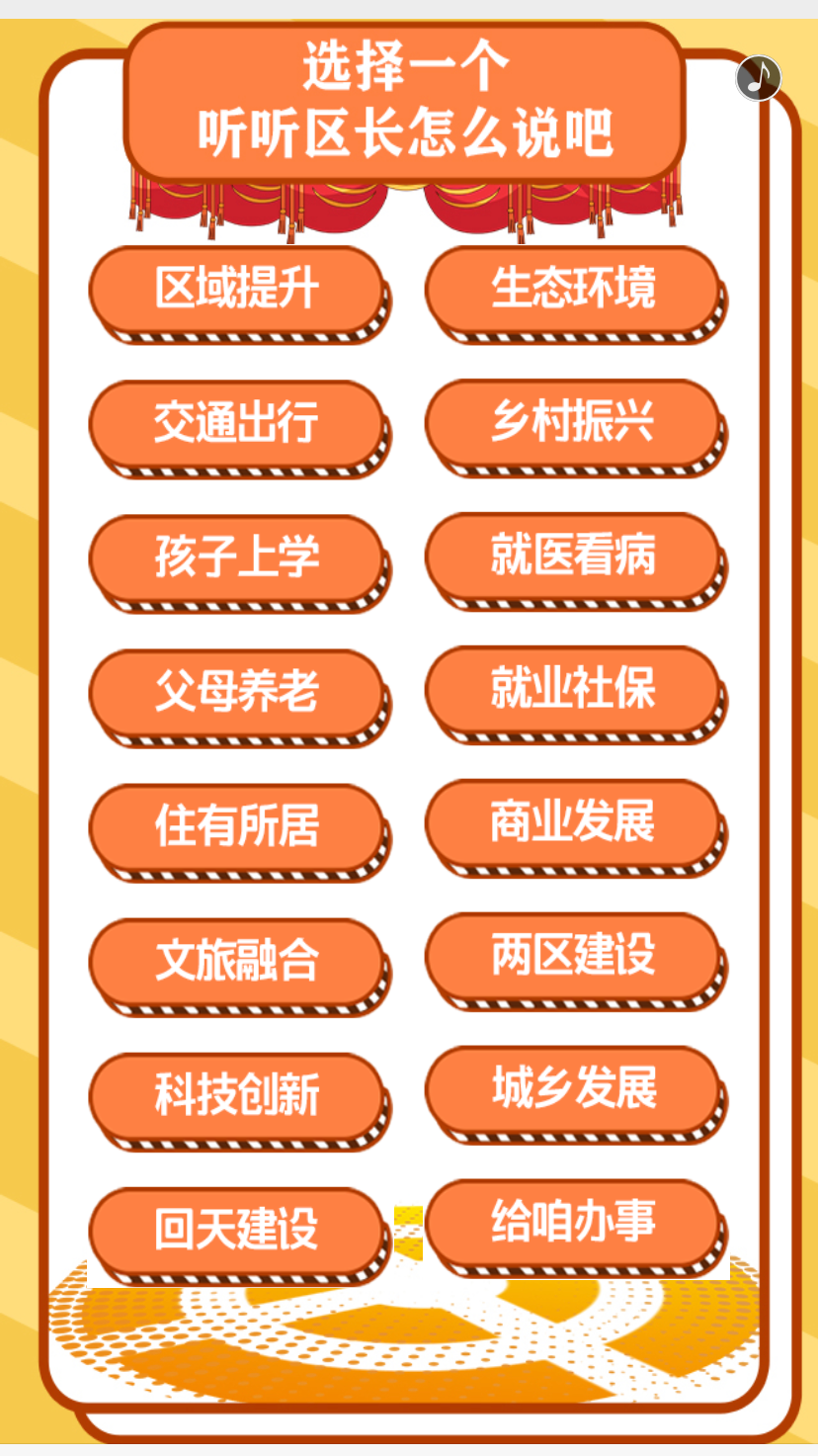The width and height of the screenshot is (818, 1456).
Task: Select the 住有所居 button
Action: [x=237, y=826]
